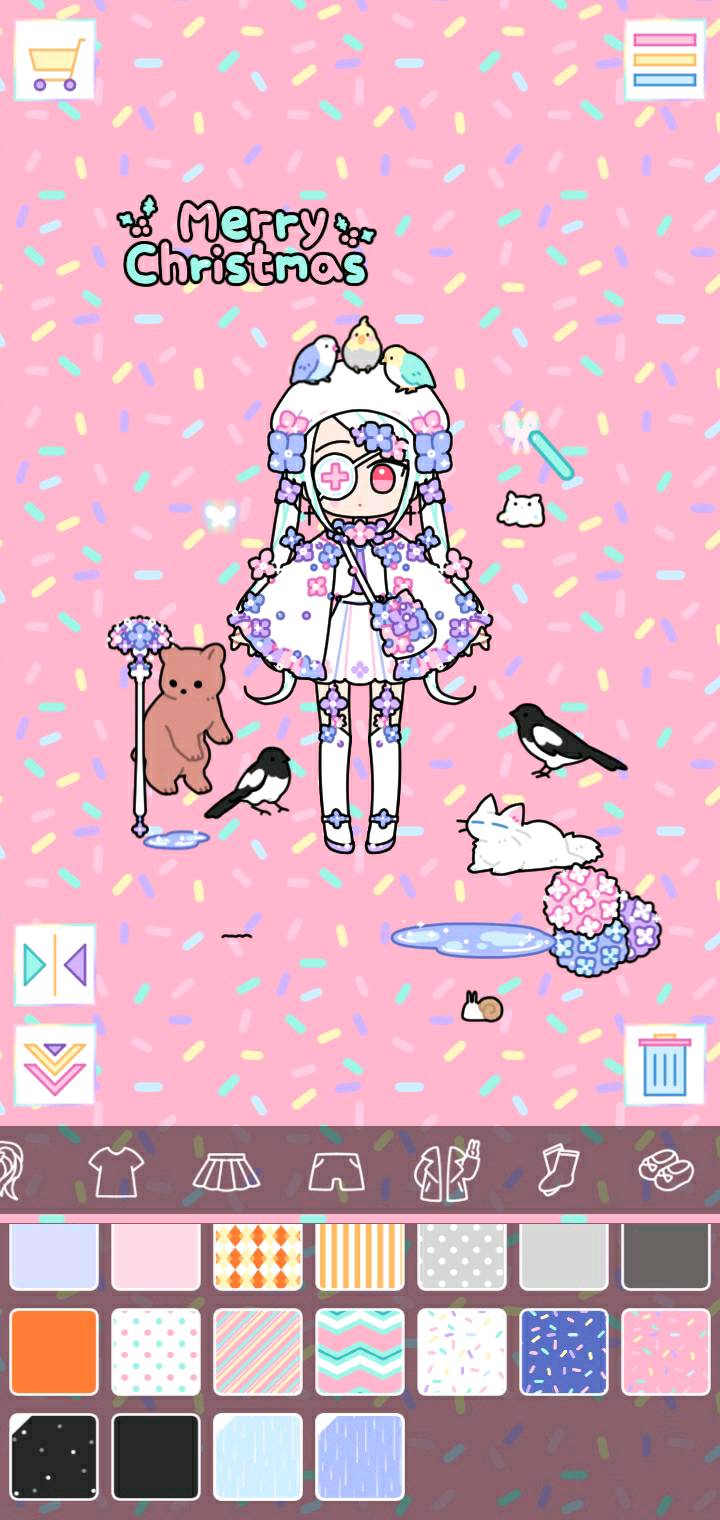720x1520 pixels.
Task: Switch to the shoes category
Action: tap(666, 1171)
